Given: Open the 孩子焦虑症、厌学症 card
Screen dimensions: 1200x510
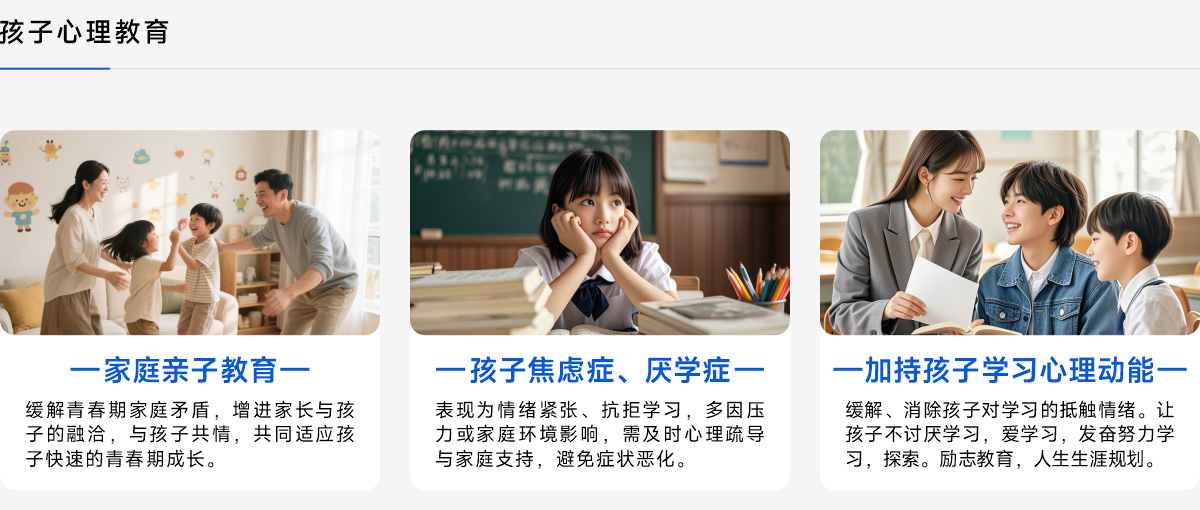Looking at the screenshot, I should [599, 371].
